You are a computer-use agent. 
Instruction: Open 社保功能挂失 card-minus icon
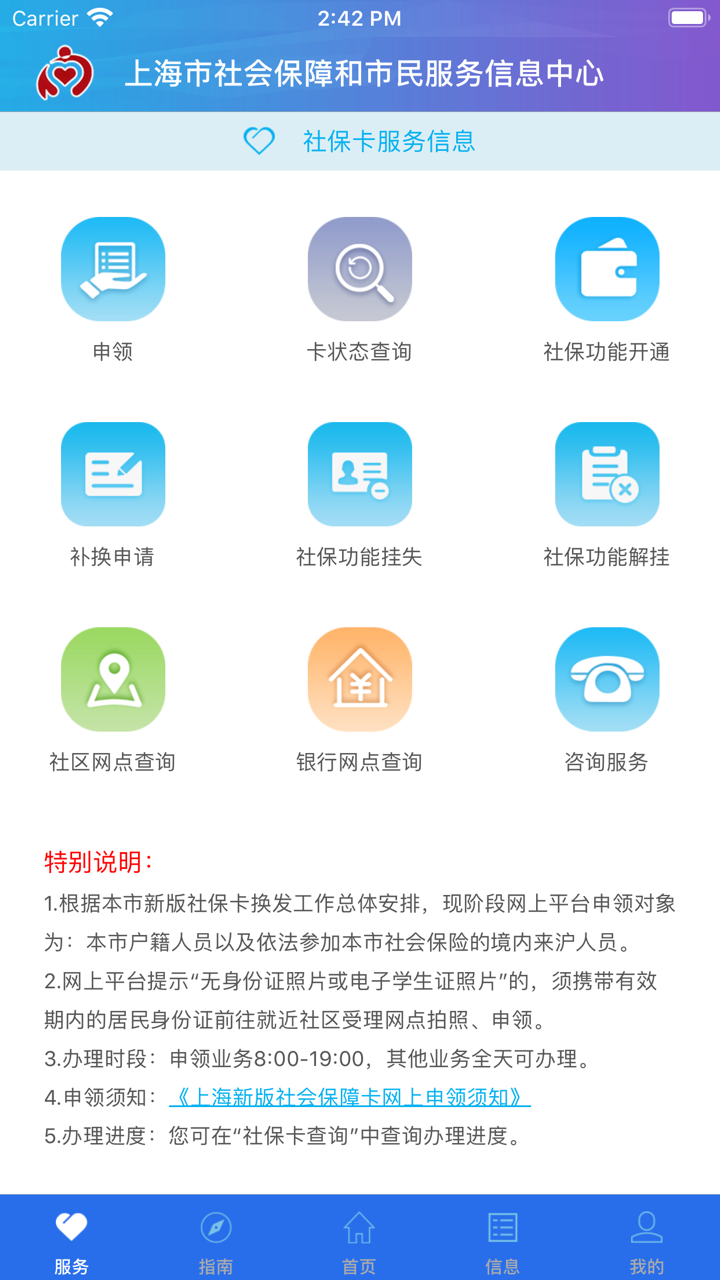click(x=360, y=473)
